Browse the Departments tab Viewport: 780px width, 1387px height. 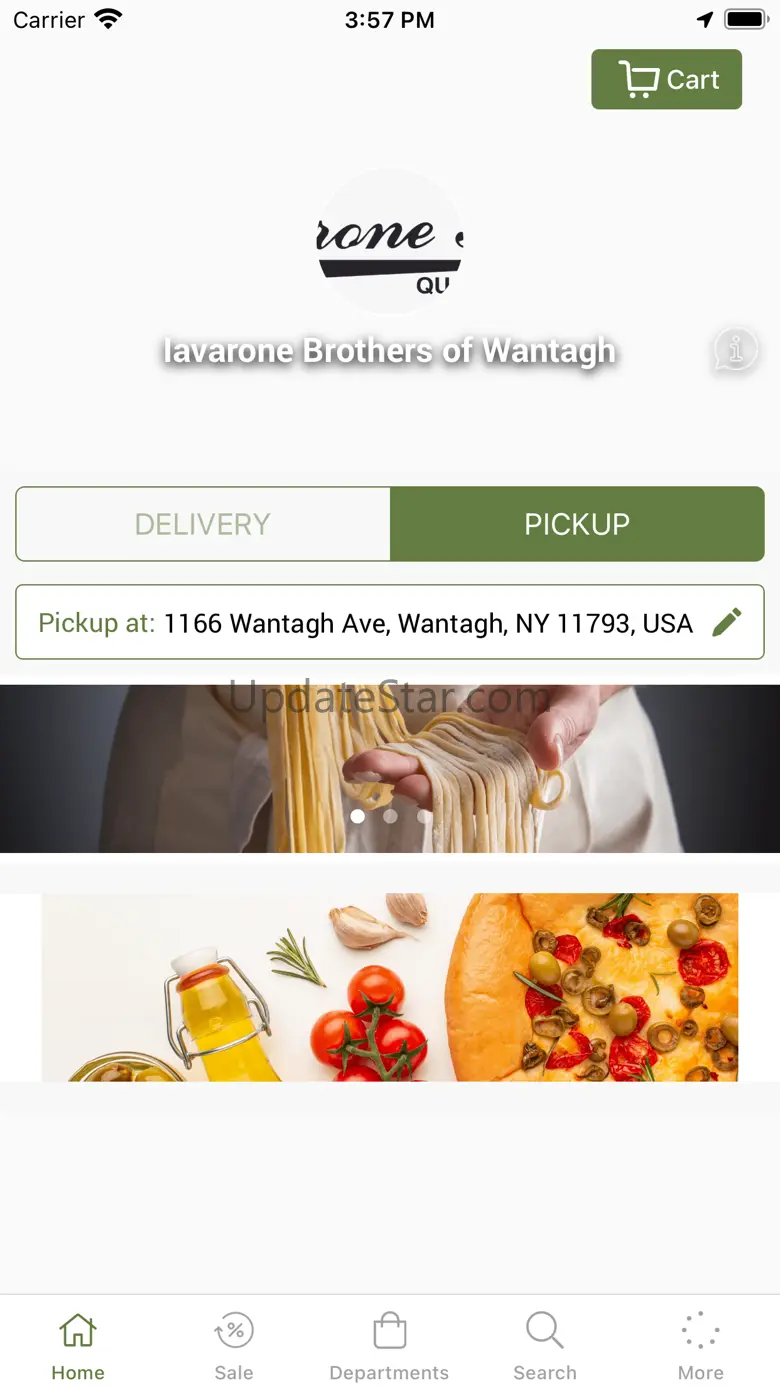(x=390, y=1346)
